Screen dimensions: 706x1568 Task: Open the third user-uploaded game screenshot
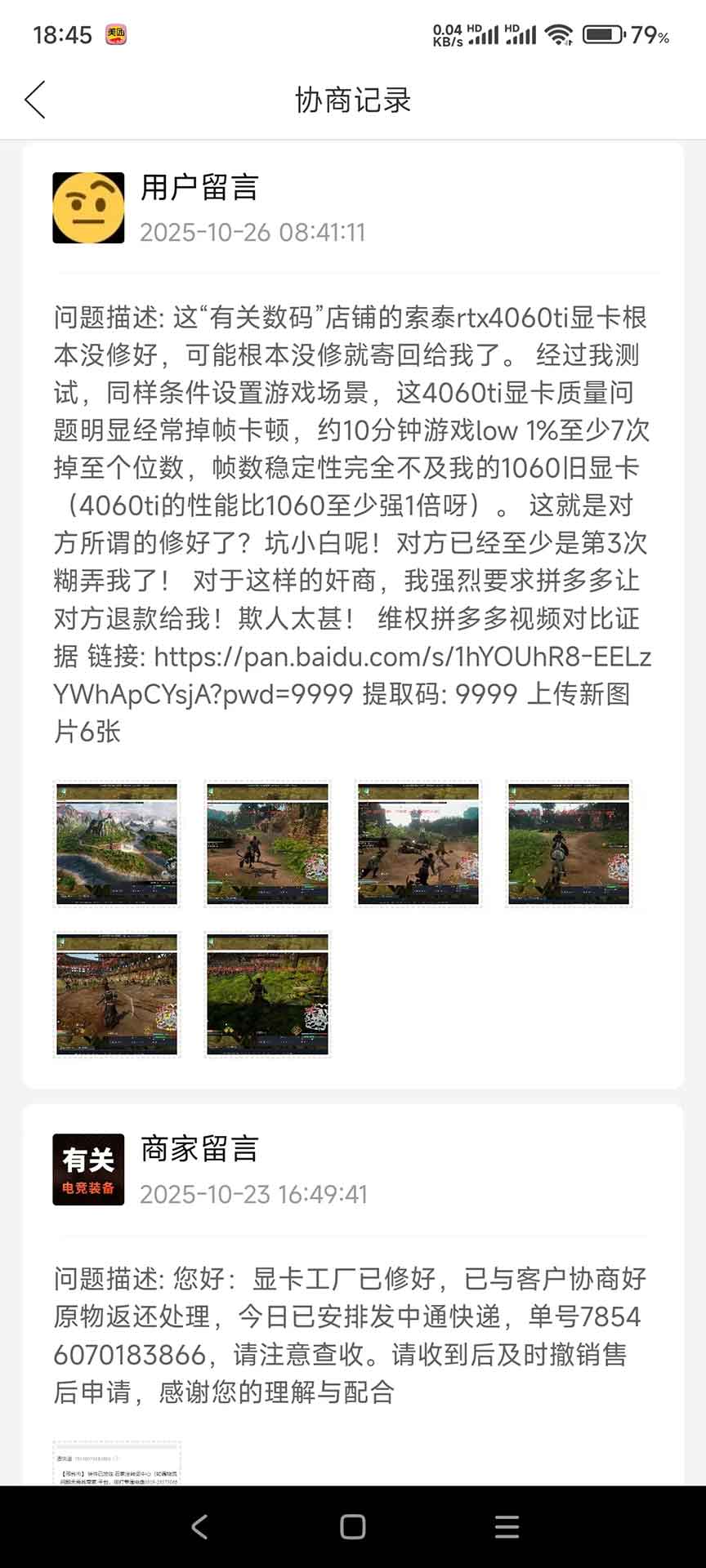418,844
